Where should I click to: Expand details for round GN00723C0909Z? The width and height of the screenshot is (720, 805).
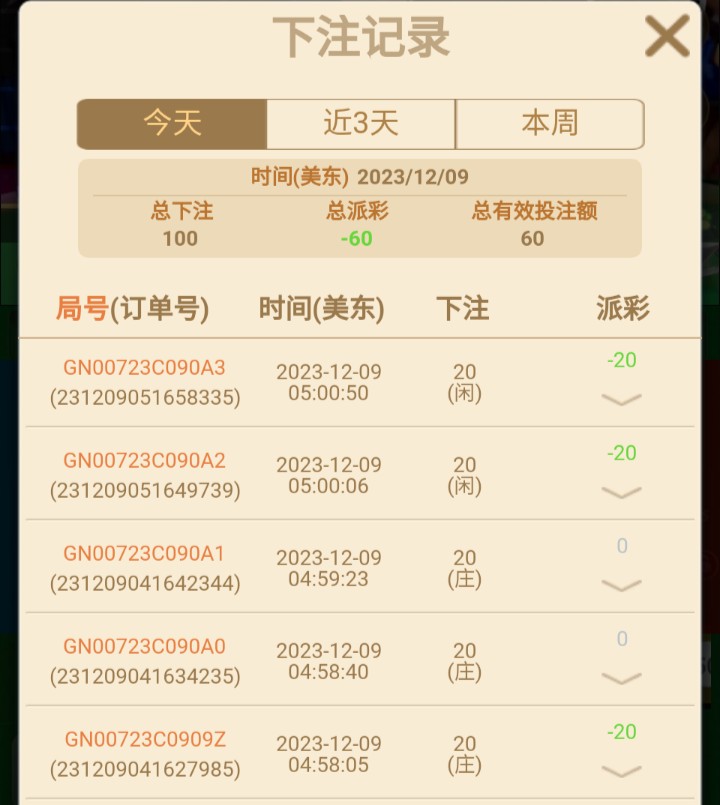click(x=622, y=771)
